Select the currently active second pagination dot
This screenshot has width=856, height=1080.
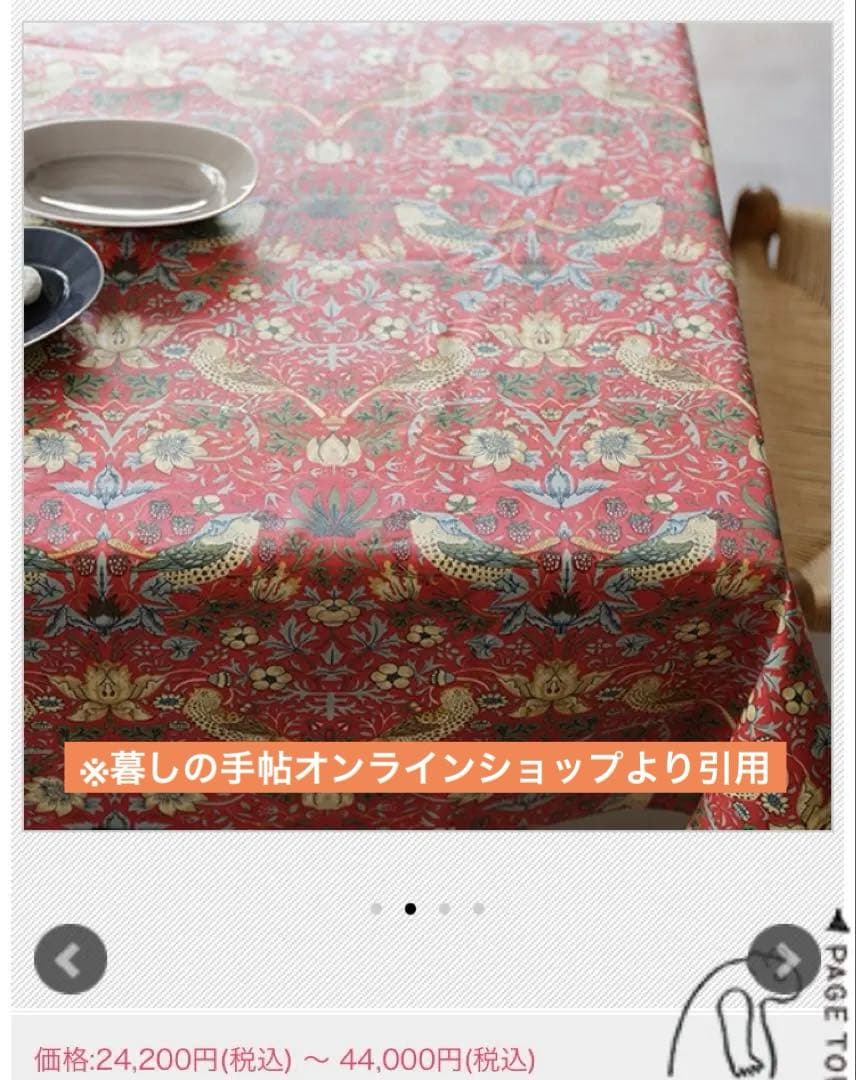[x=410, y=908]
